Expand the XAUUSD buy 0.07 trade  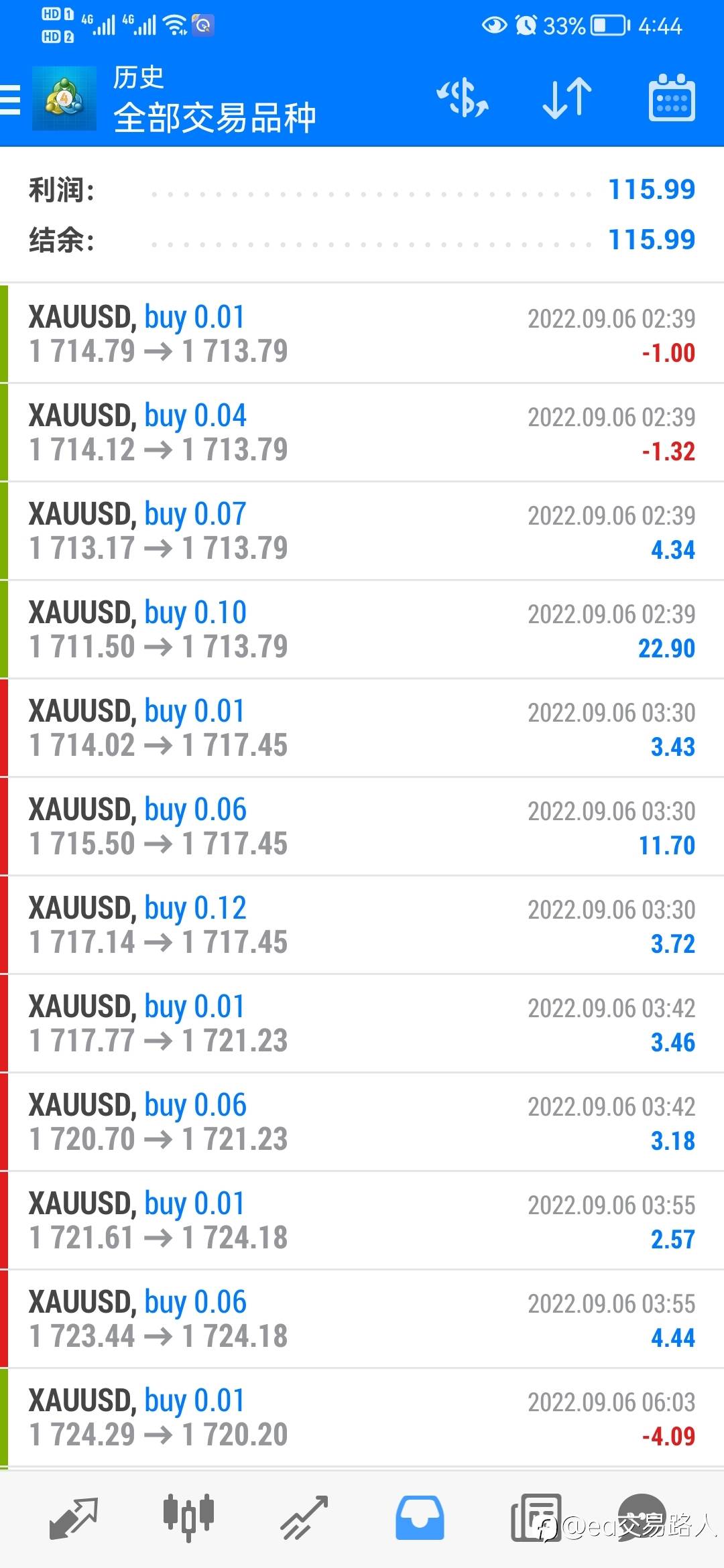[362, 531]
